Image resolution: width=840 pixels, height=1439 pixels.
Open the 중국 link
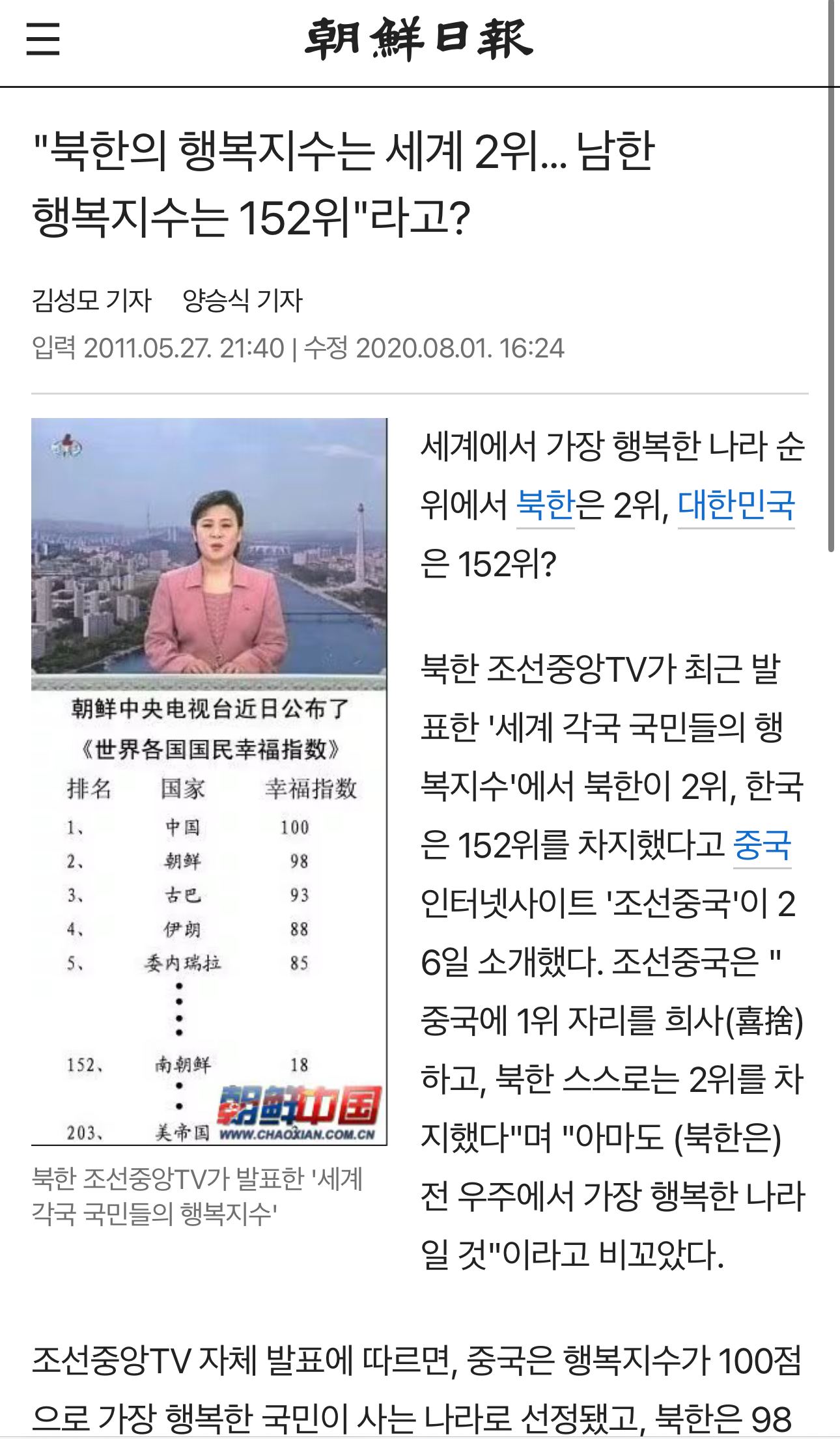(x=762, y=845)
